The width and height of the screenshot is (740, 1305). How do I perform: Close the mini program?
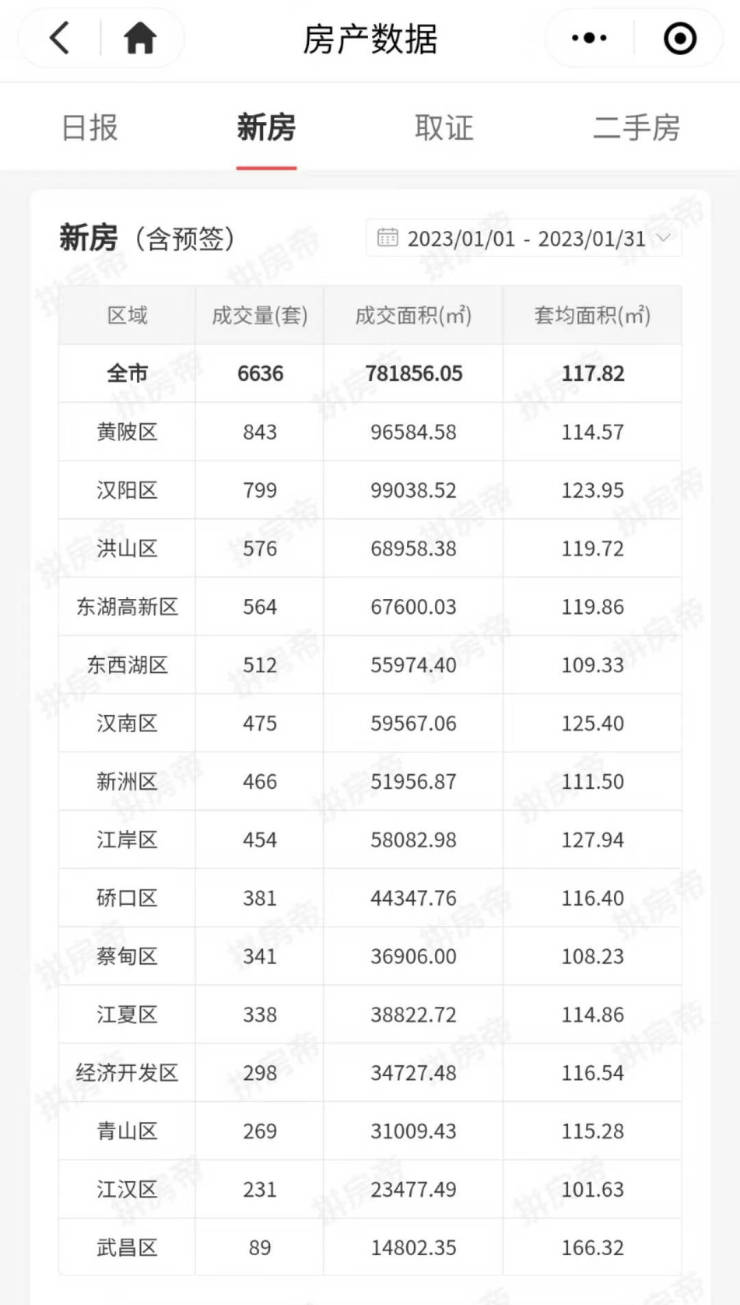pos(680,39)
